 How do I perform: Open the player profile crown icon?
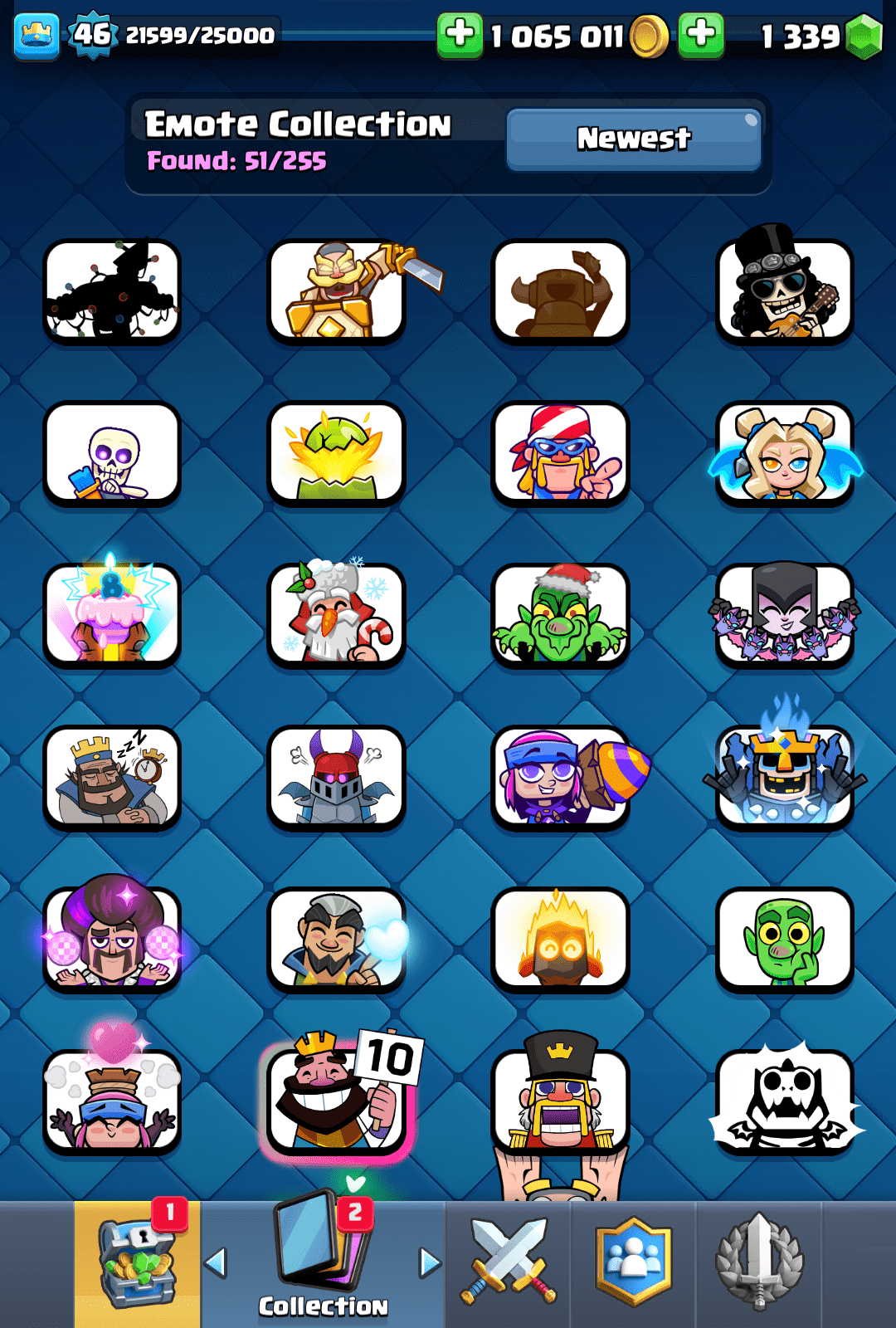click(x=37, y=35)
